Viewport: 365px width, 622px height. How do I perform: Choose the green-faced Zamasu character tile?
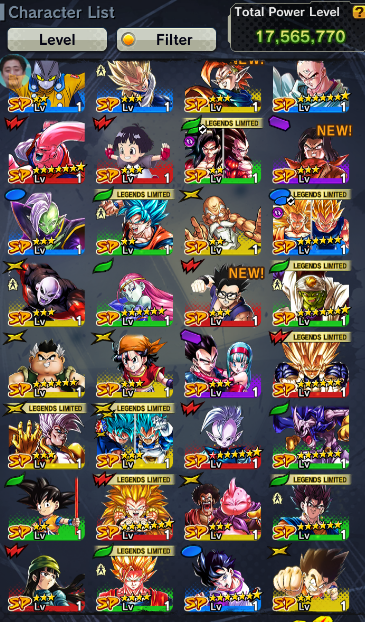click(46, 224)
